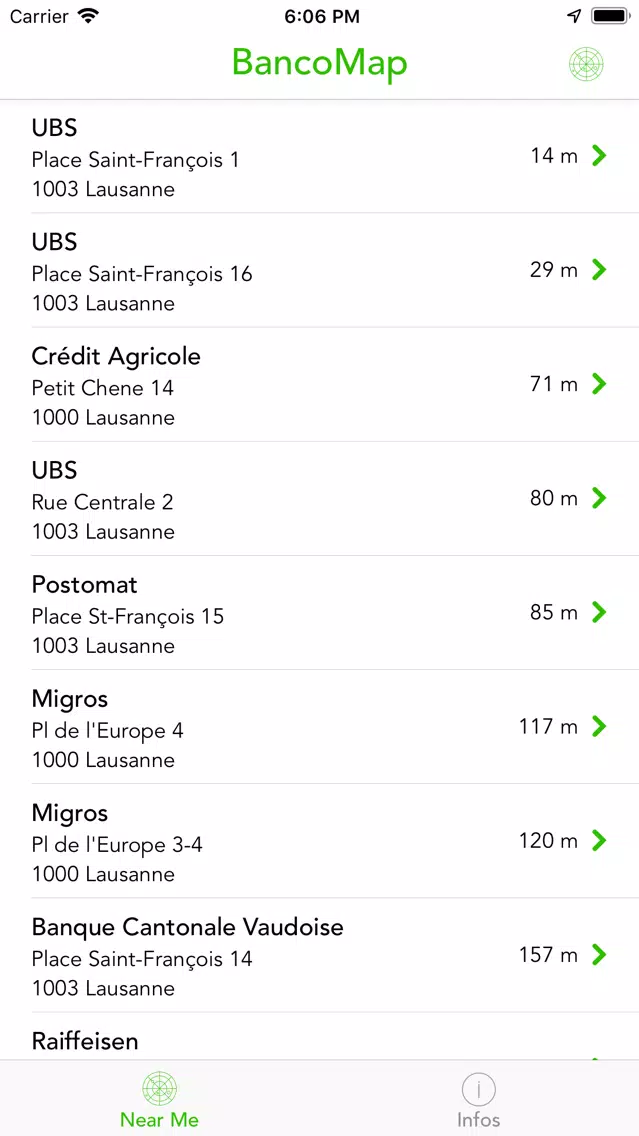Show Migros at Pl de l'Europe 4
This screenshot has width=639, height=1136.
(x=320, y=727)
